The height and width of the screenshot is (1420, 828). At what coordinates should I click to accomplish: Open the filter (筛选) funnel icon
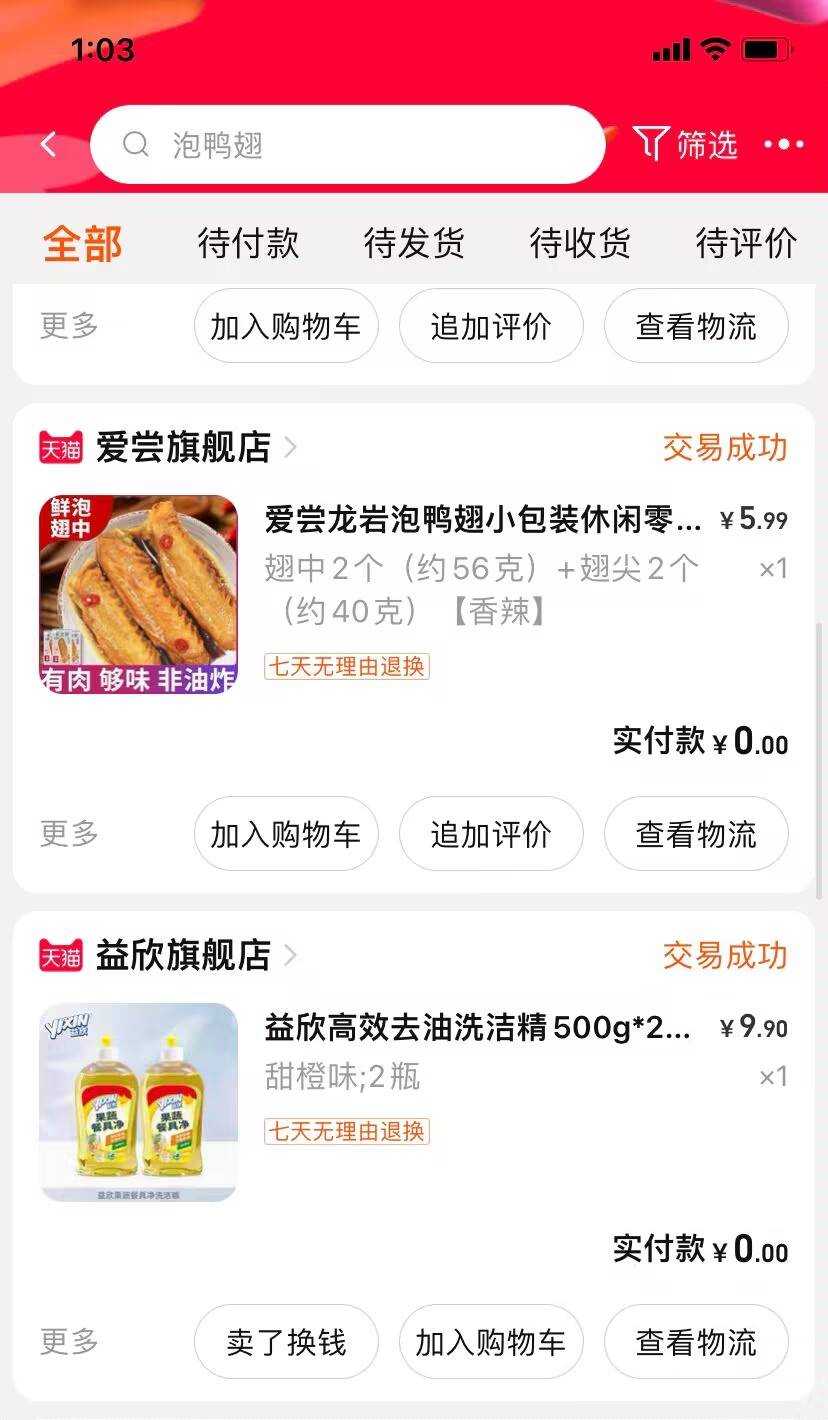651,144
